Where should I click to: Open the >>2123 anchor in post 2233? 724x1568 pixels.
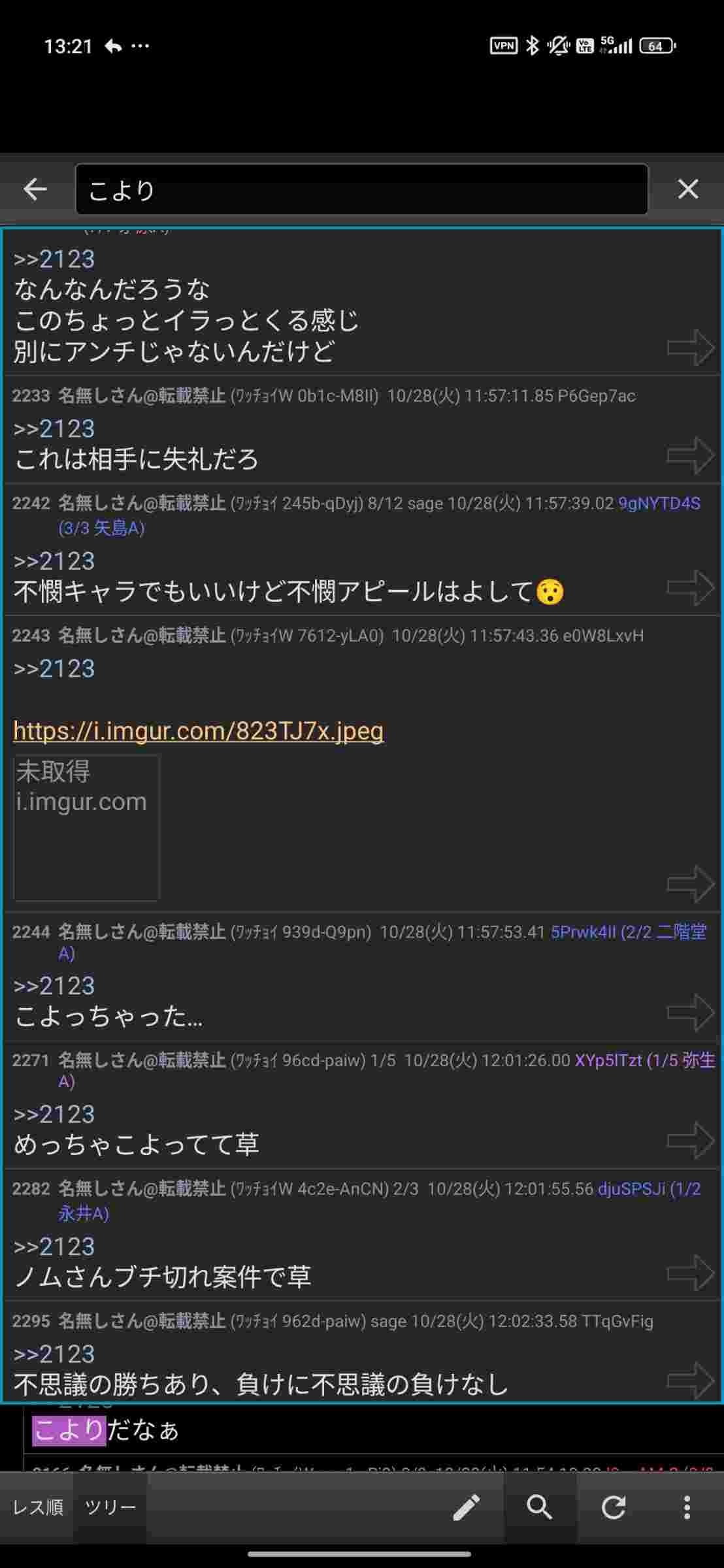66,429
